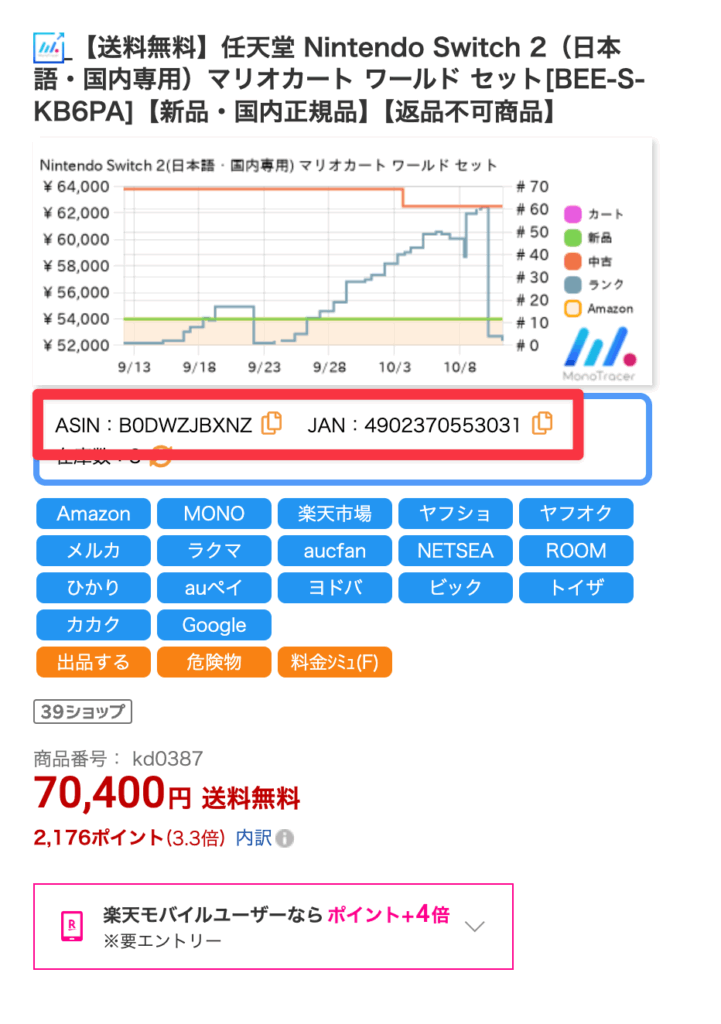This screenshot has height=1024, width=721.
Task: Tap the 出品する button
Action: [94, 662]
